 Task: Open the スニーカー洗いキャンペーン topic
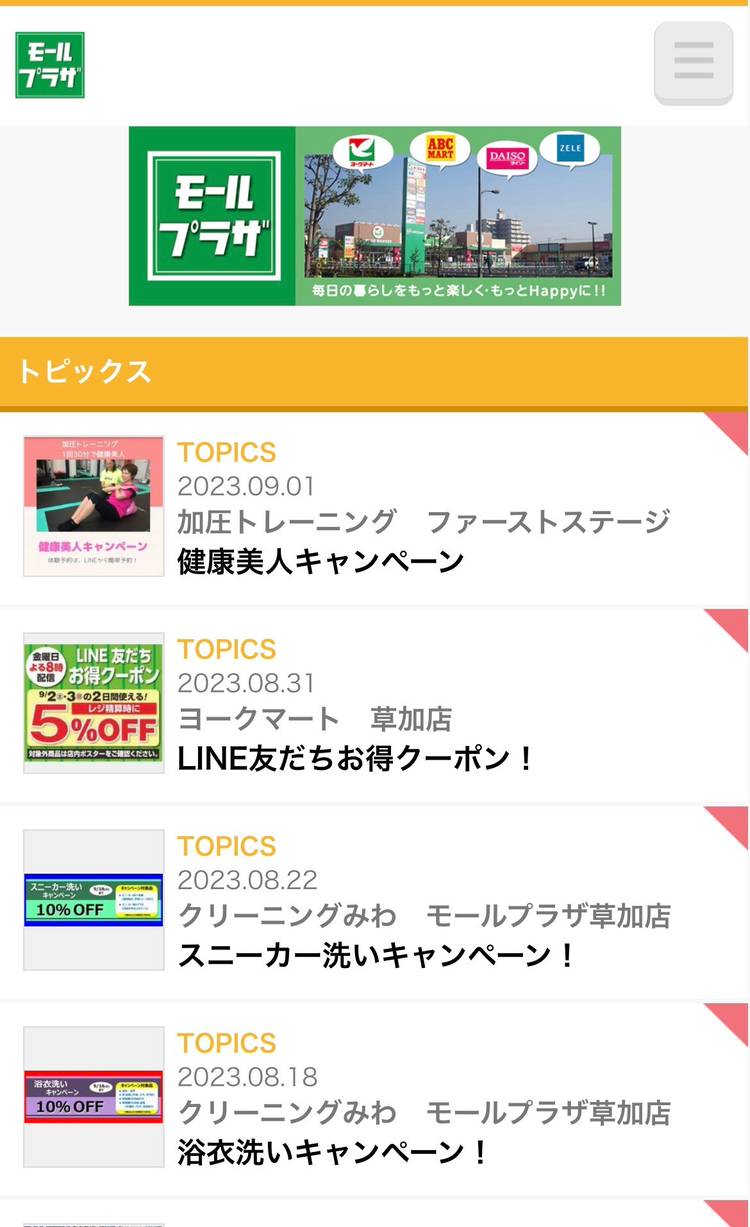click(377, 955)
